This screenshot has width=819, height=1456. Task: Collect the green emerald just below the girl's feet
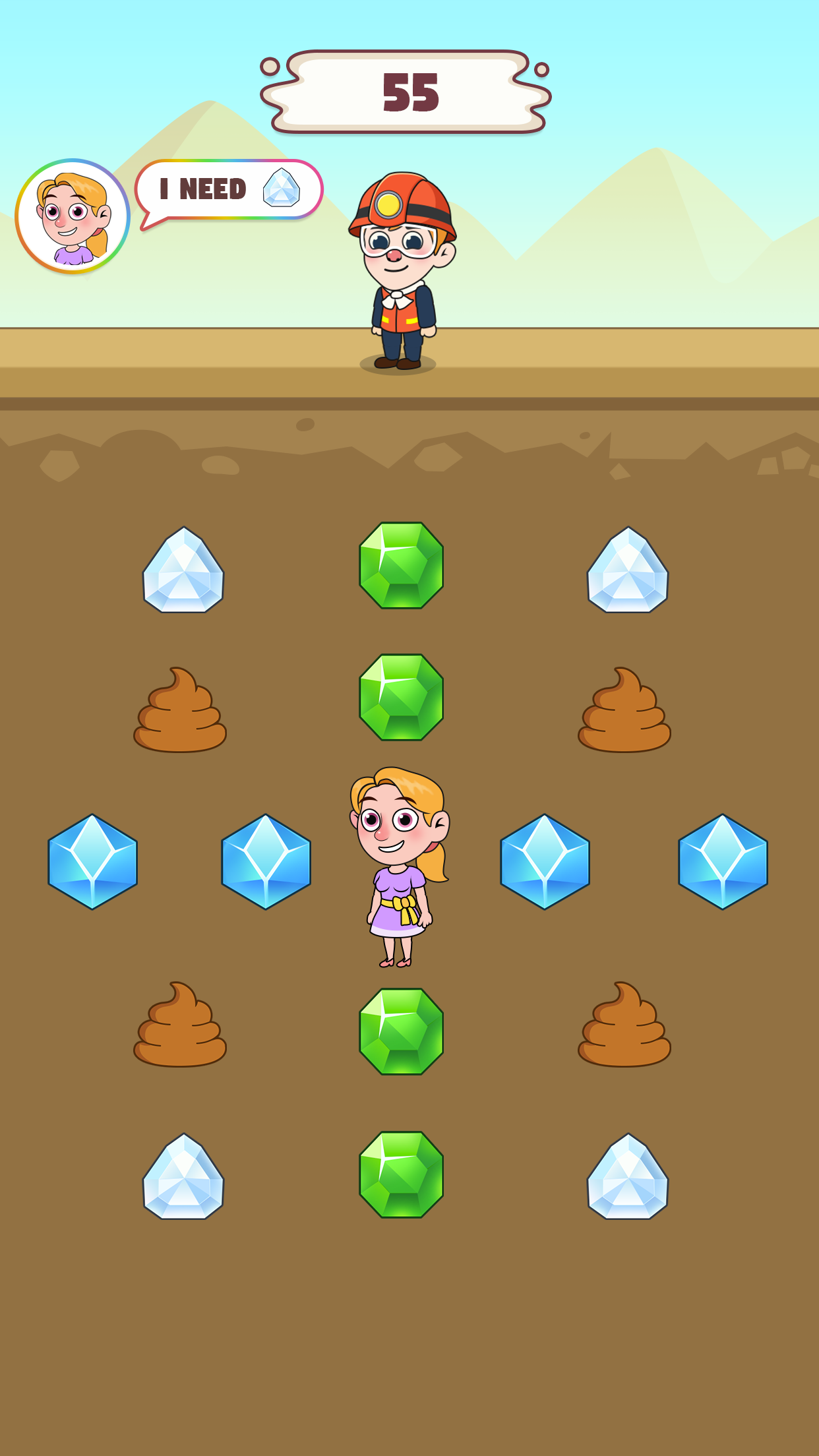[401, 1031]
